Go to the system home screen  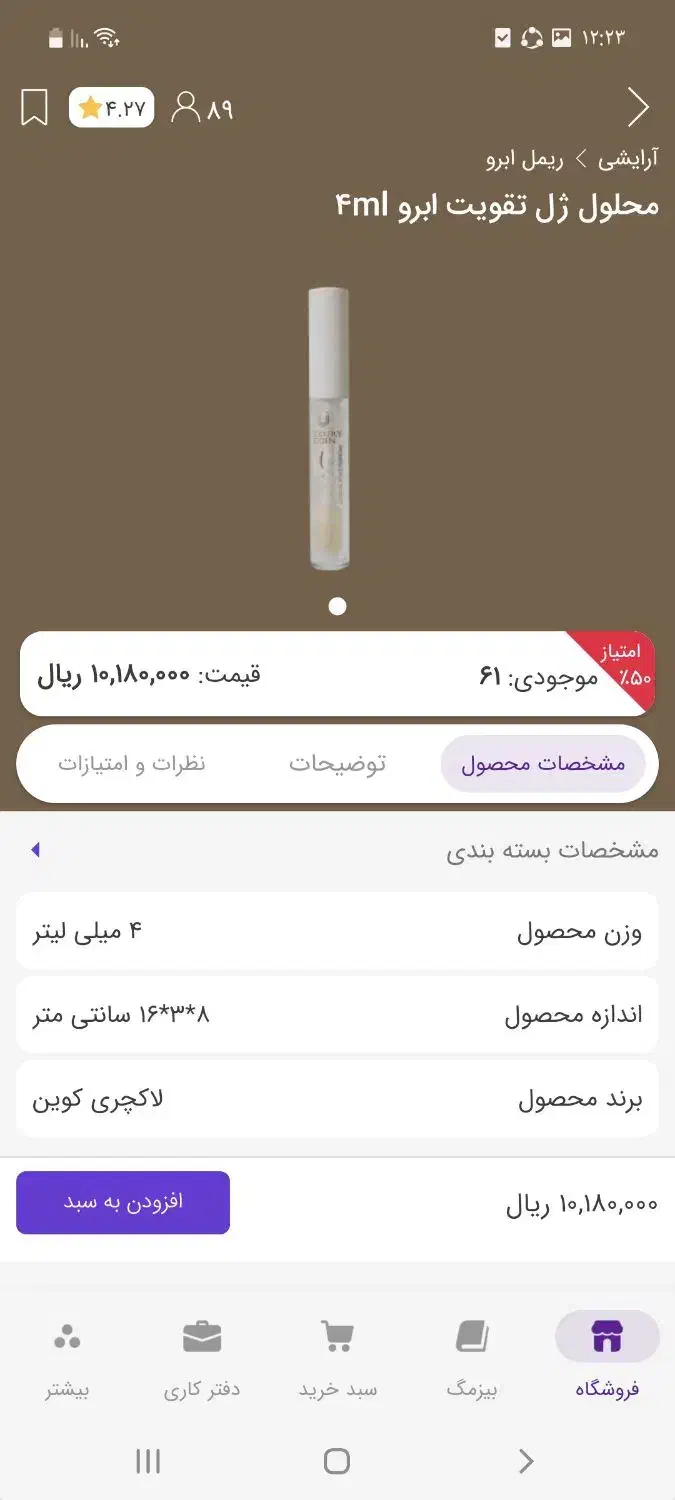(x=337, y=1461)
